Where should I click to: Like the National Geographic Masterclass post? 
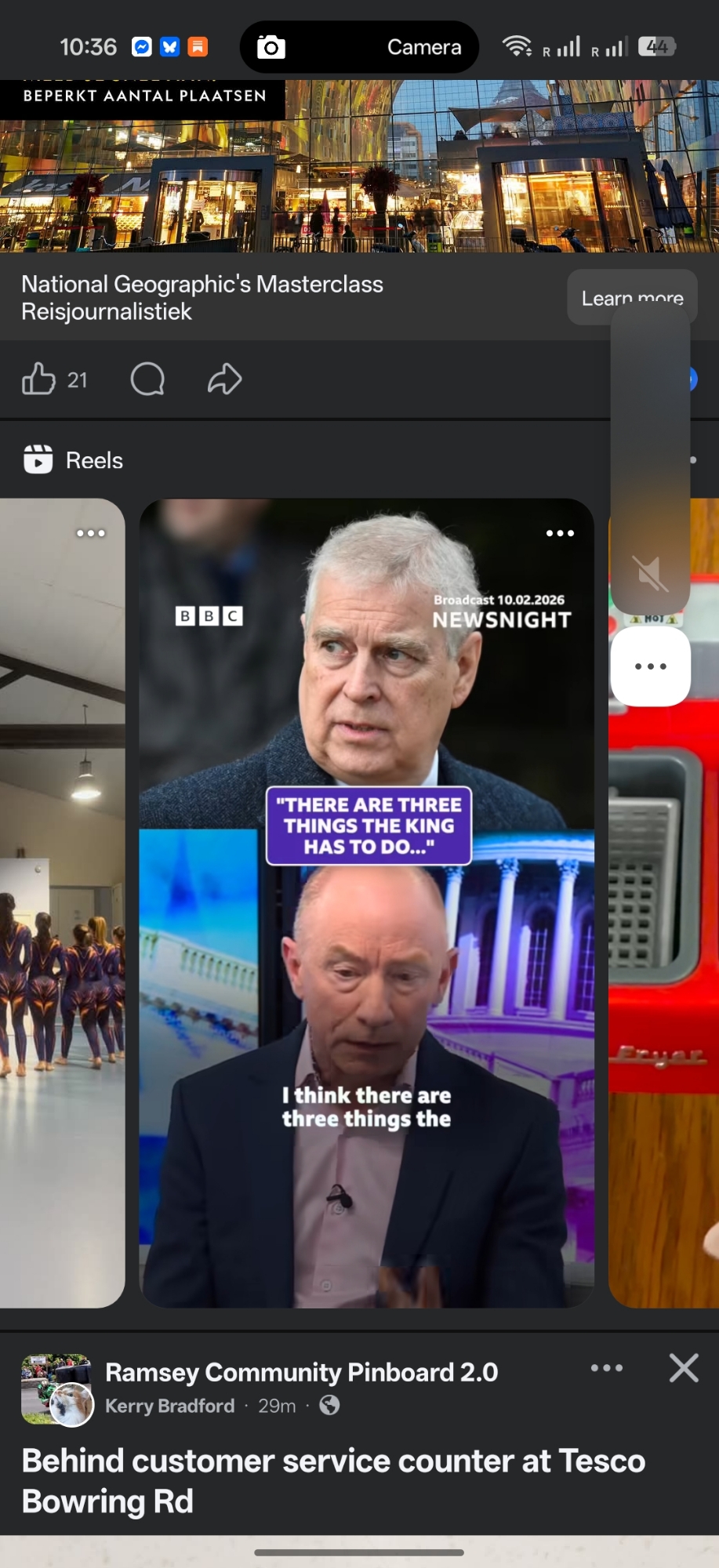[x=38, y=380]
